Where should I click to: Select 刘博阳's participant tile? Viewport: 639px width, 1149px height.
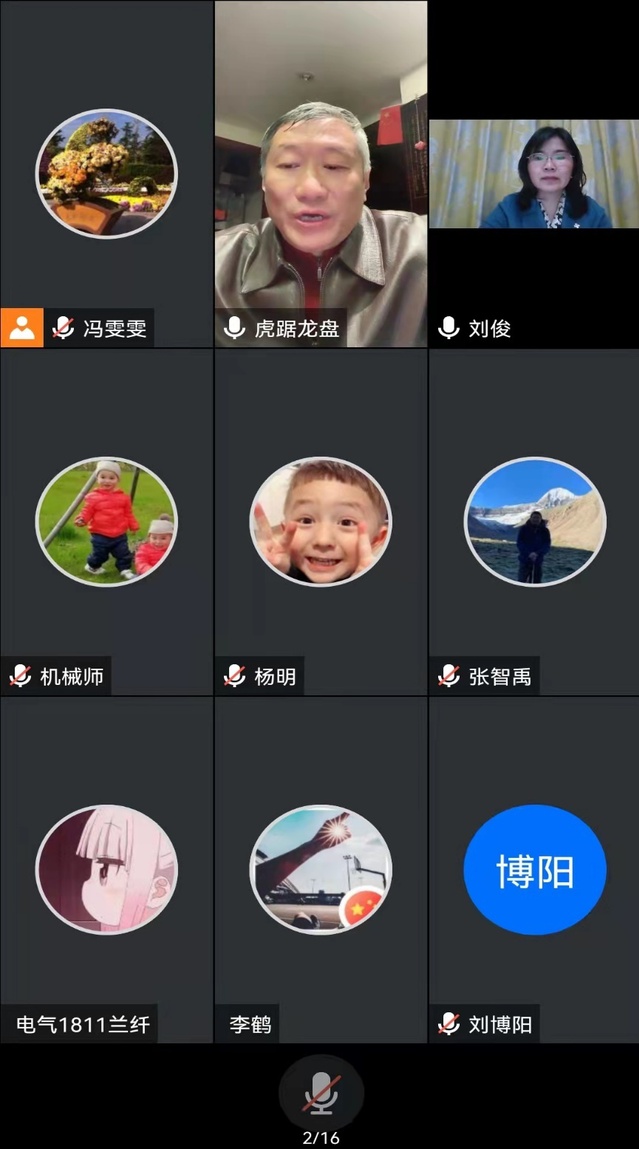(x=534, y=870)
